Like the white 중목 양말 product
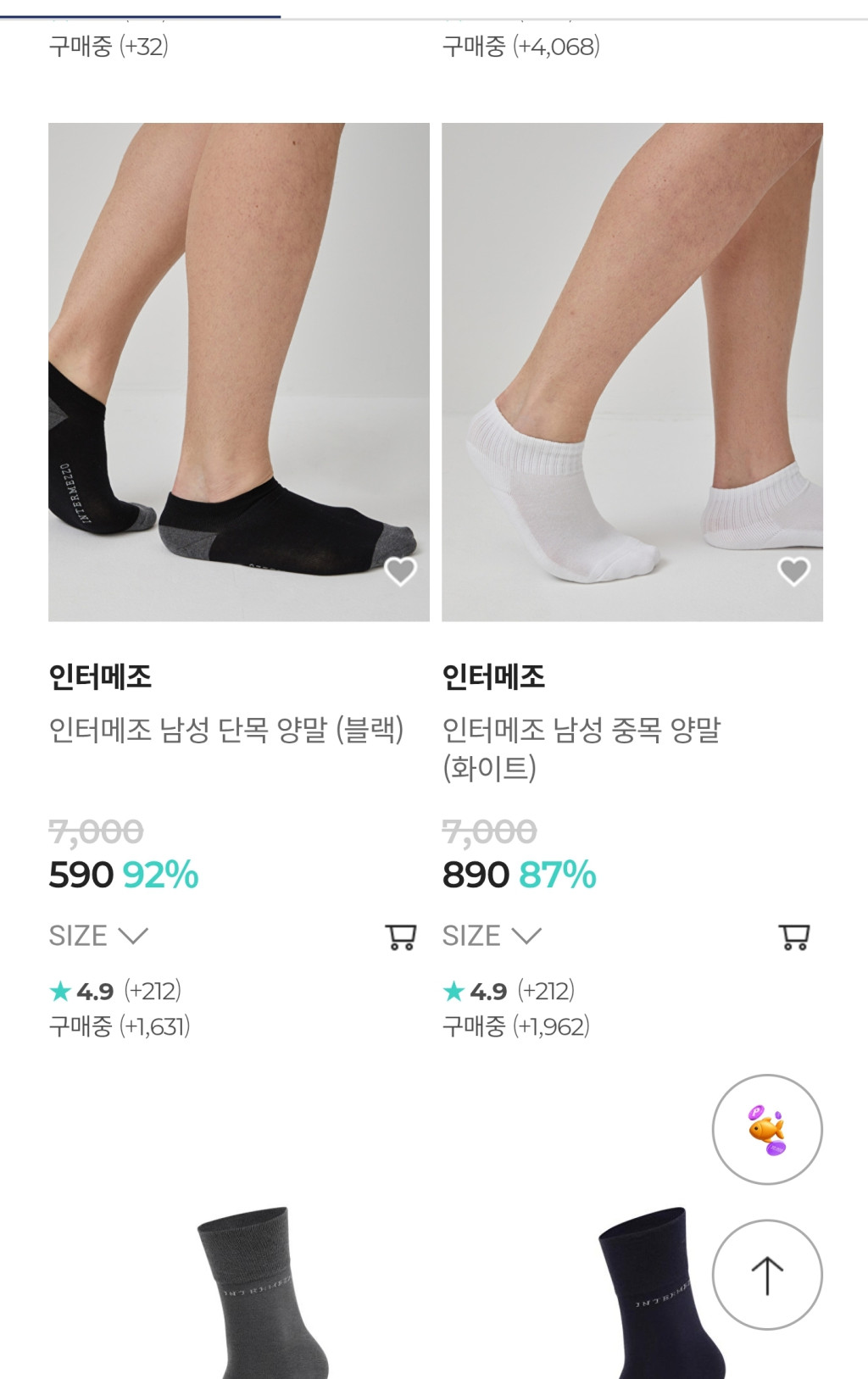 [793, 571]
